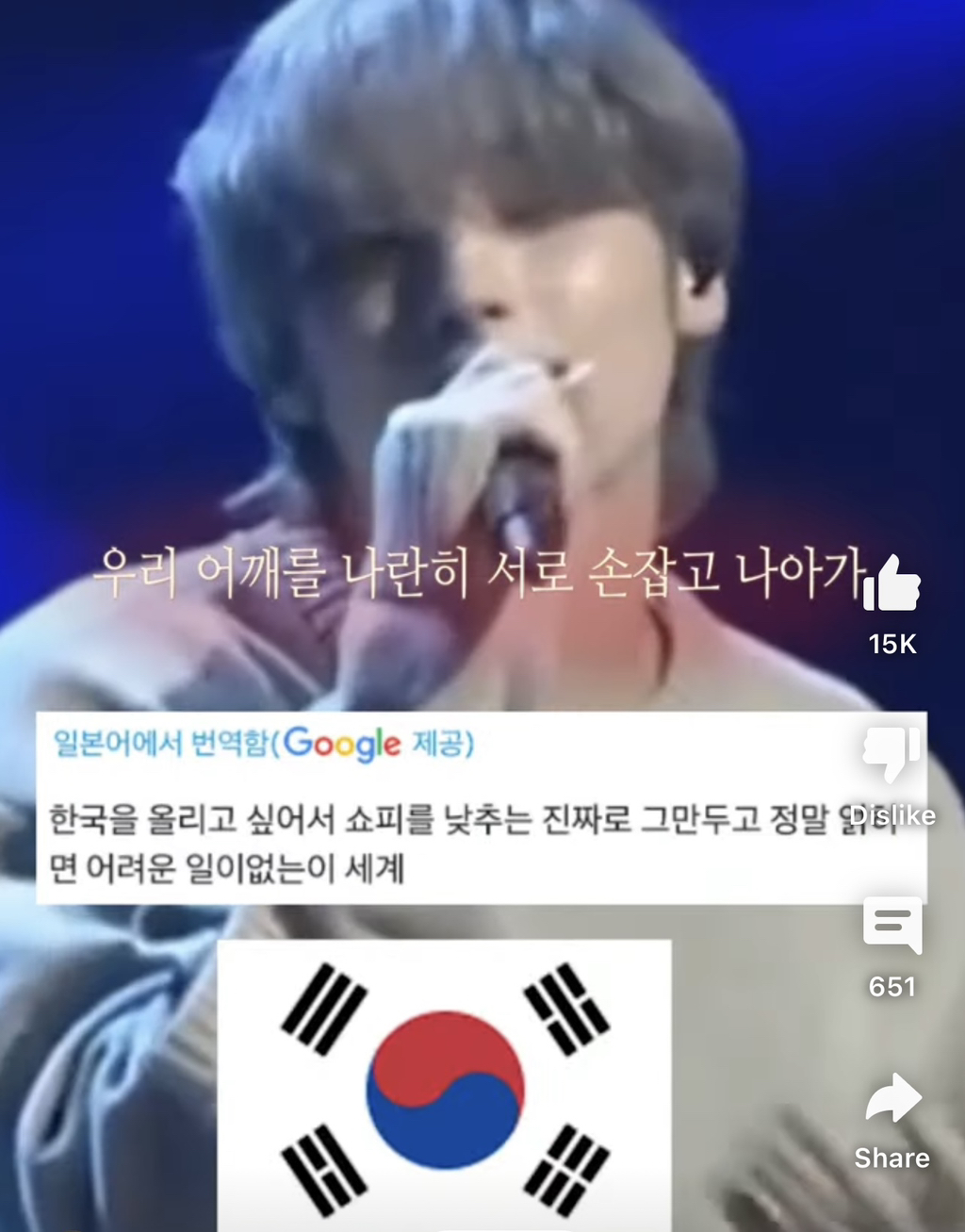965x1232 pixels.
Task: Like this Short video
Action: coord(891,584)
